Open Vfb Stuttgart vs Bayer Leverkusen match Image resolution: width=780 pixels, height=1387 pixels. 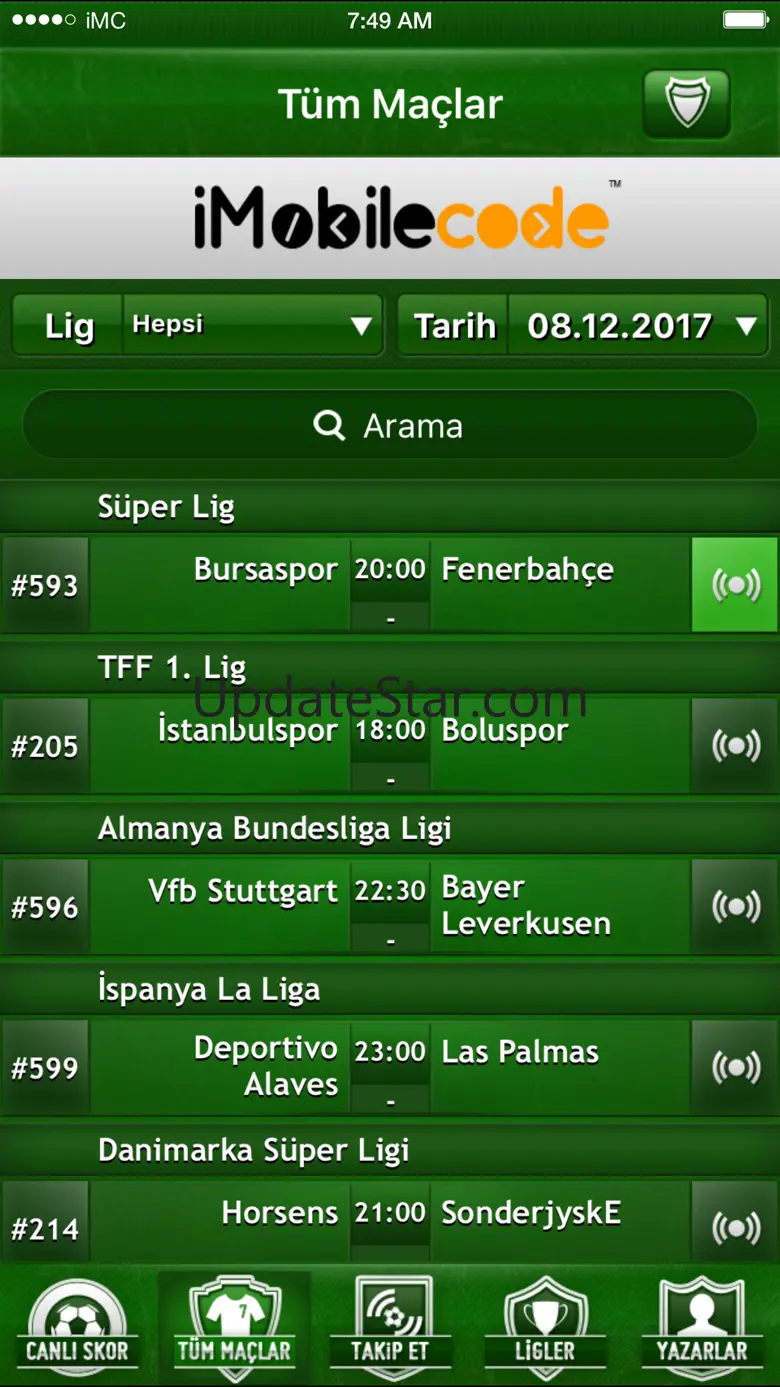(x=390, y=906)
